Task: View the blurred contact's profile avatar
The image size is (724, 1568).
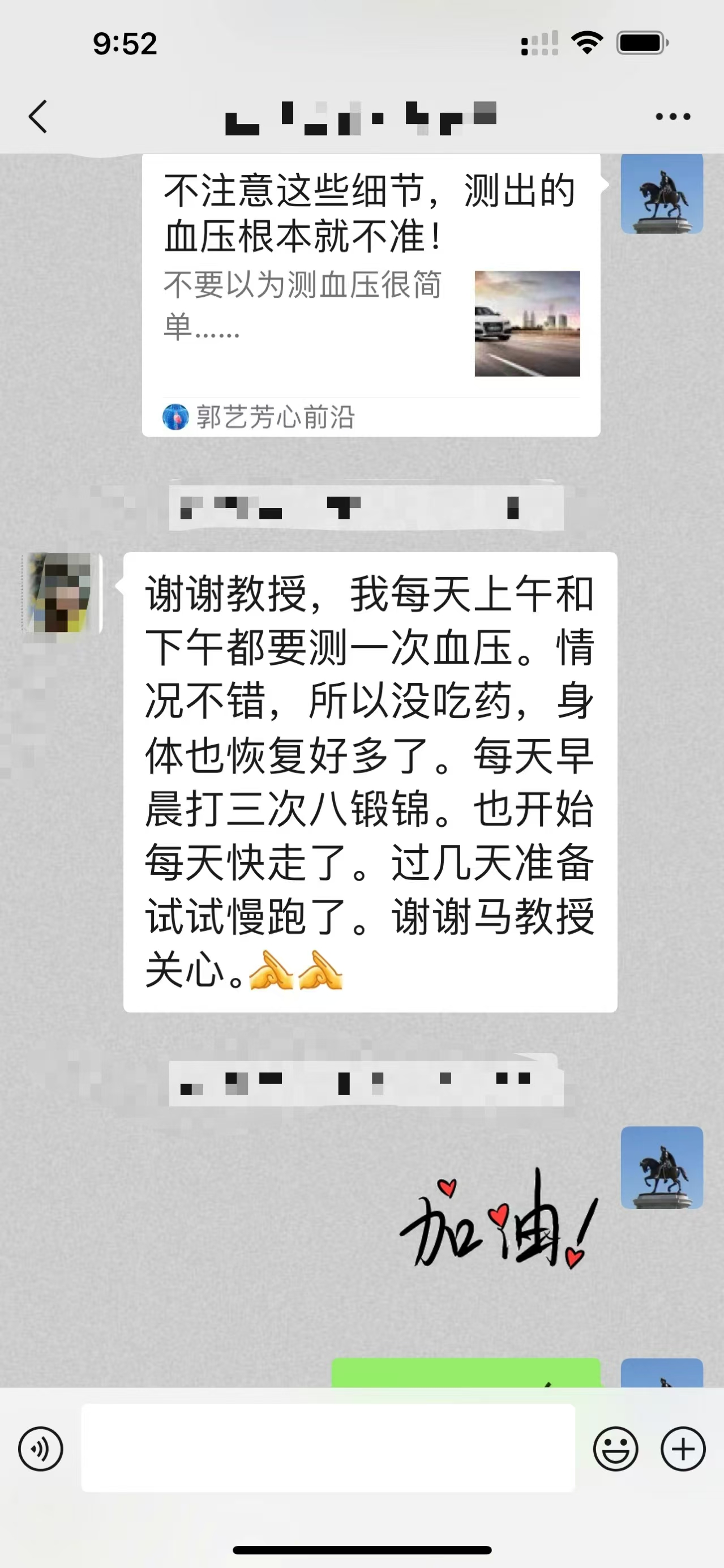Action: (62, 592)
